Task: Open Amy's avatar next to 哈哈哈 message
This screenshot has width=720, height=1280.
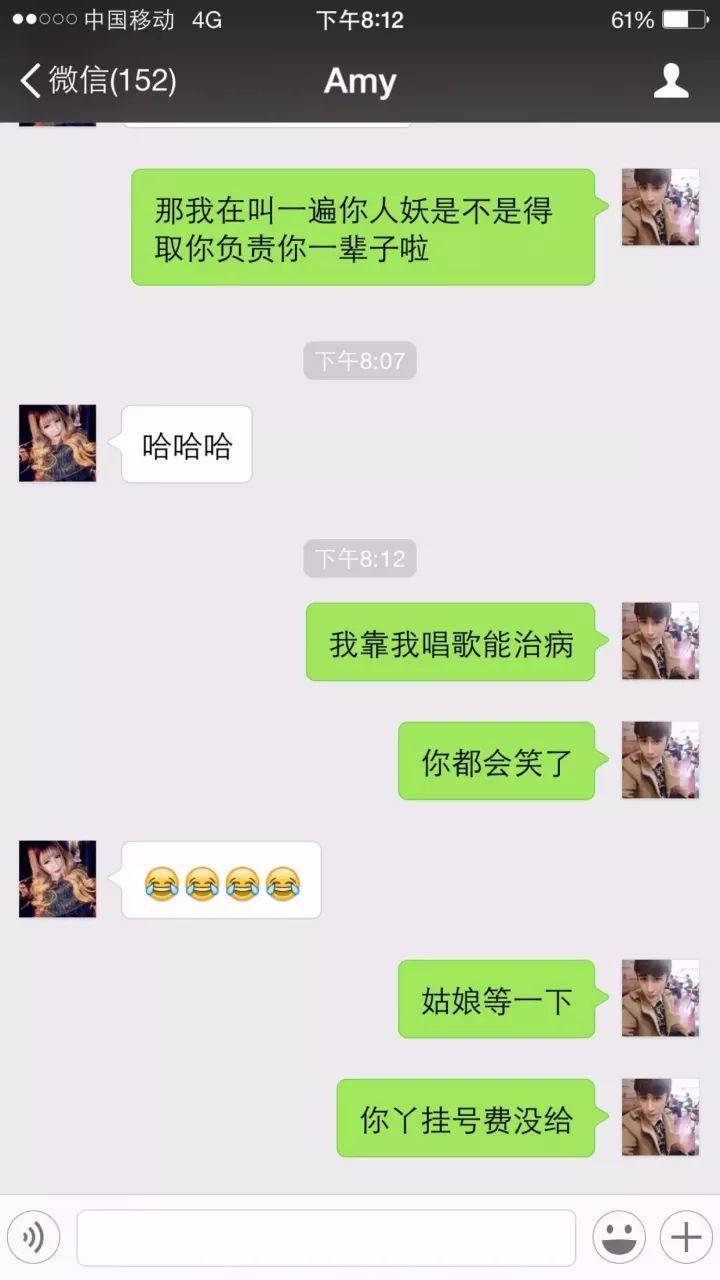Action: 57,443
